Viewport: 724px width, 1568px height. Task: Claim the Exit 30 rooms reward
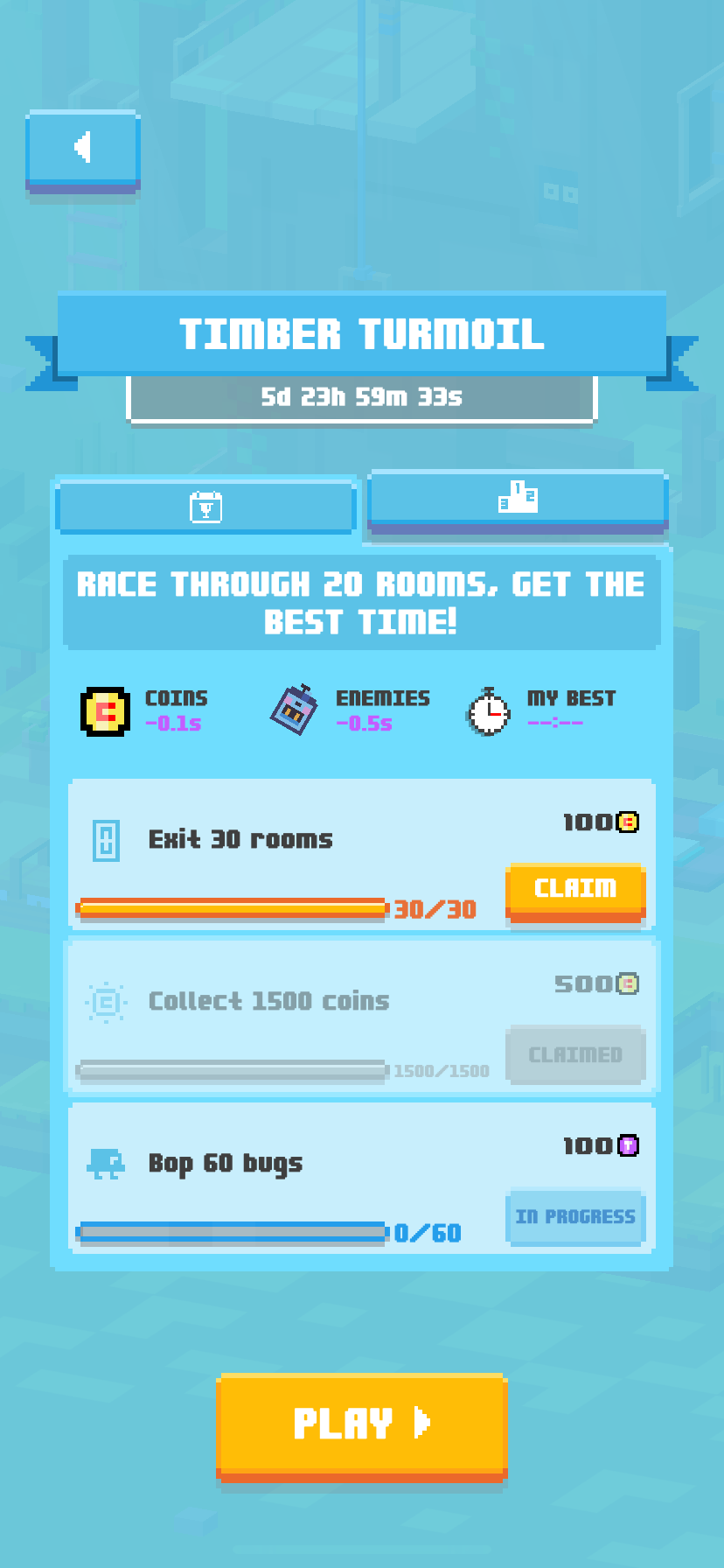(x=574, y=889)
